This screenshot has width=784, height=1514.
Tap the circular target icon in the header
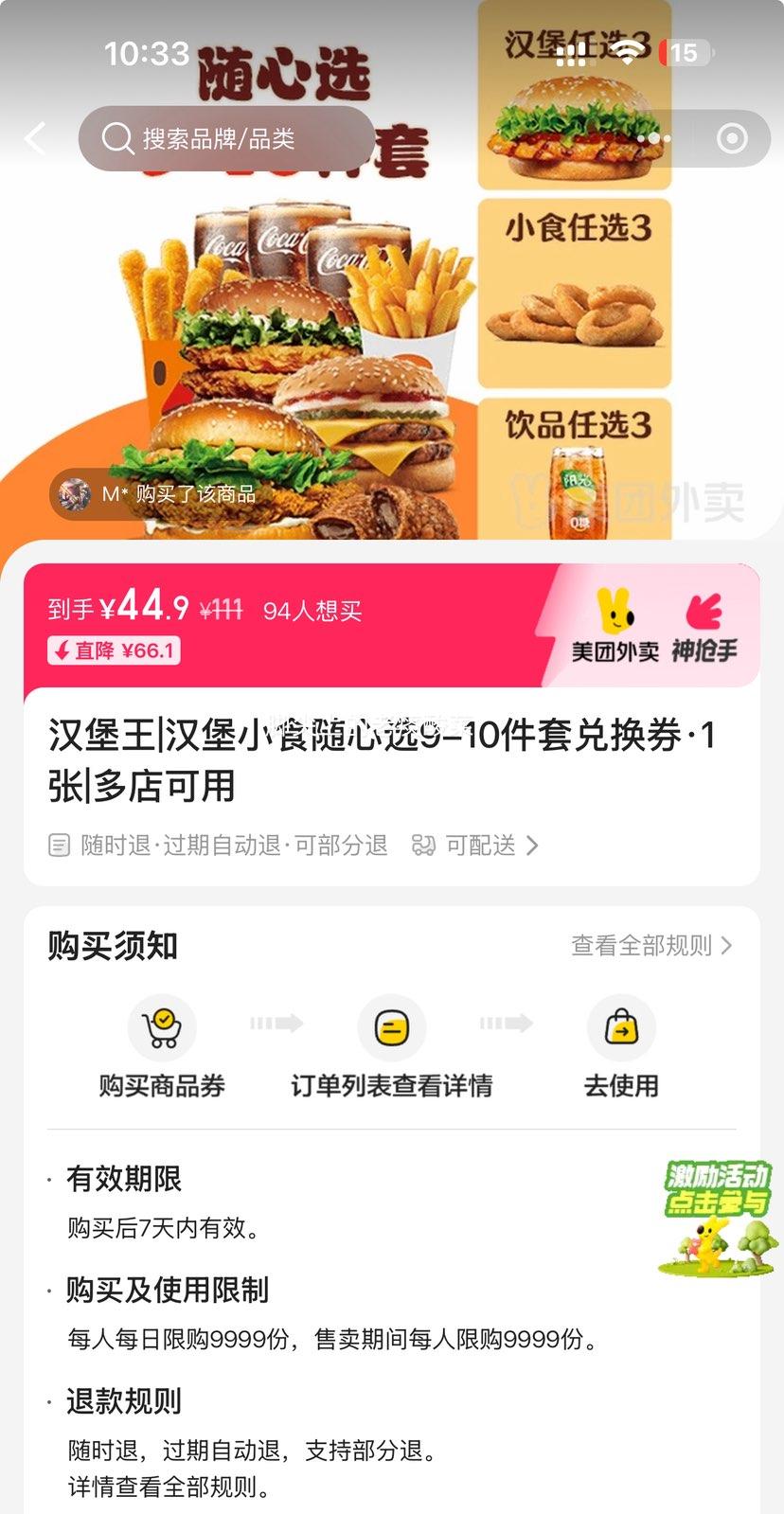[x=733, y=138]
